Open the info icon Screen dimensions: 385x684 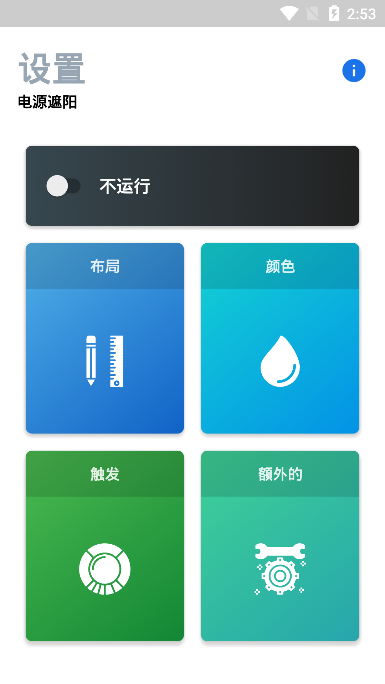click(354, 71)
